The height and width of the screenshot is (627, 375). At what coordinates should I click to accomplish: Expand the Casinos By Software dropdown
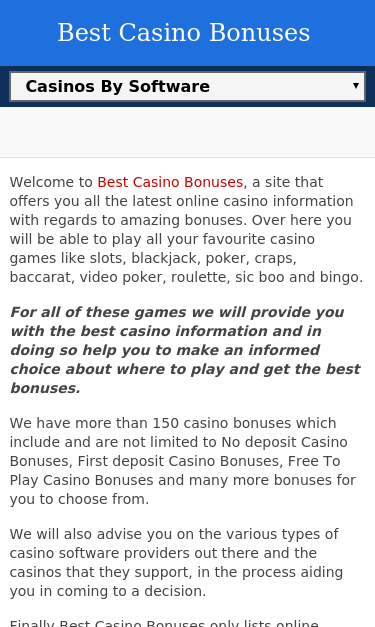[188, 86]
